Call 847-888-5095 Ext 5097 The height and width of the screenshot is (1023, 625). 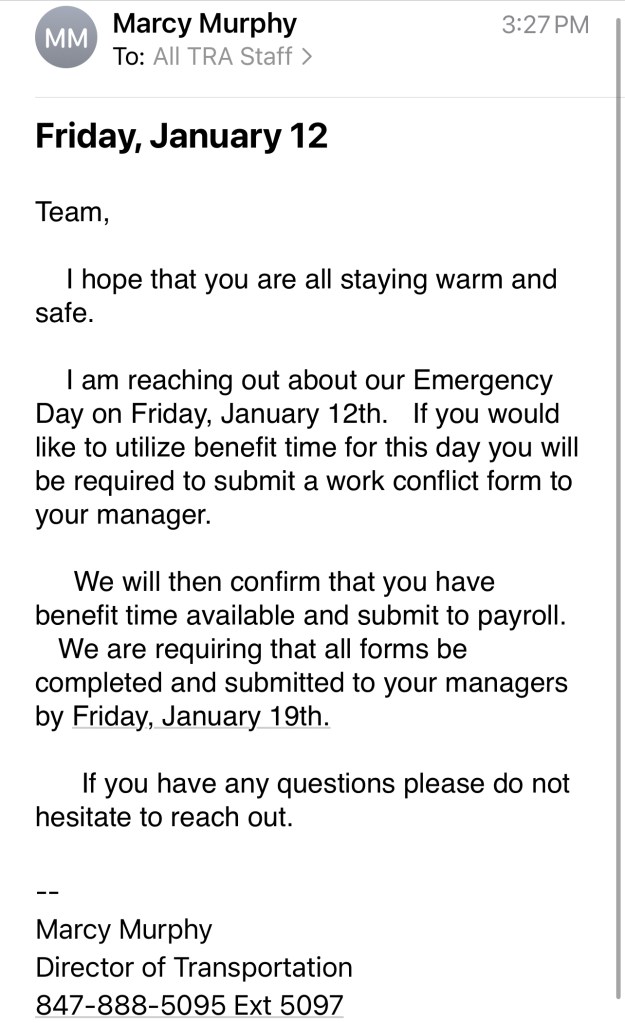(189, 1004)
